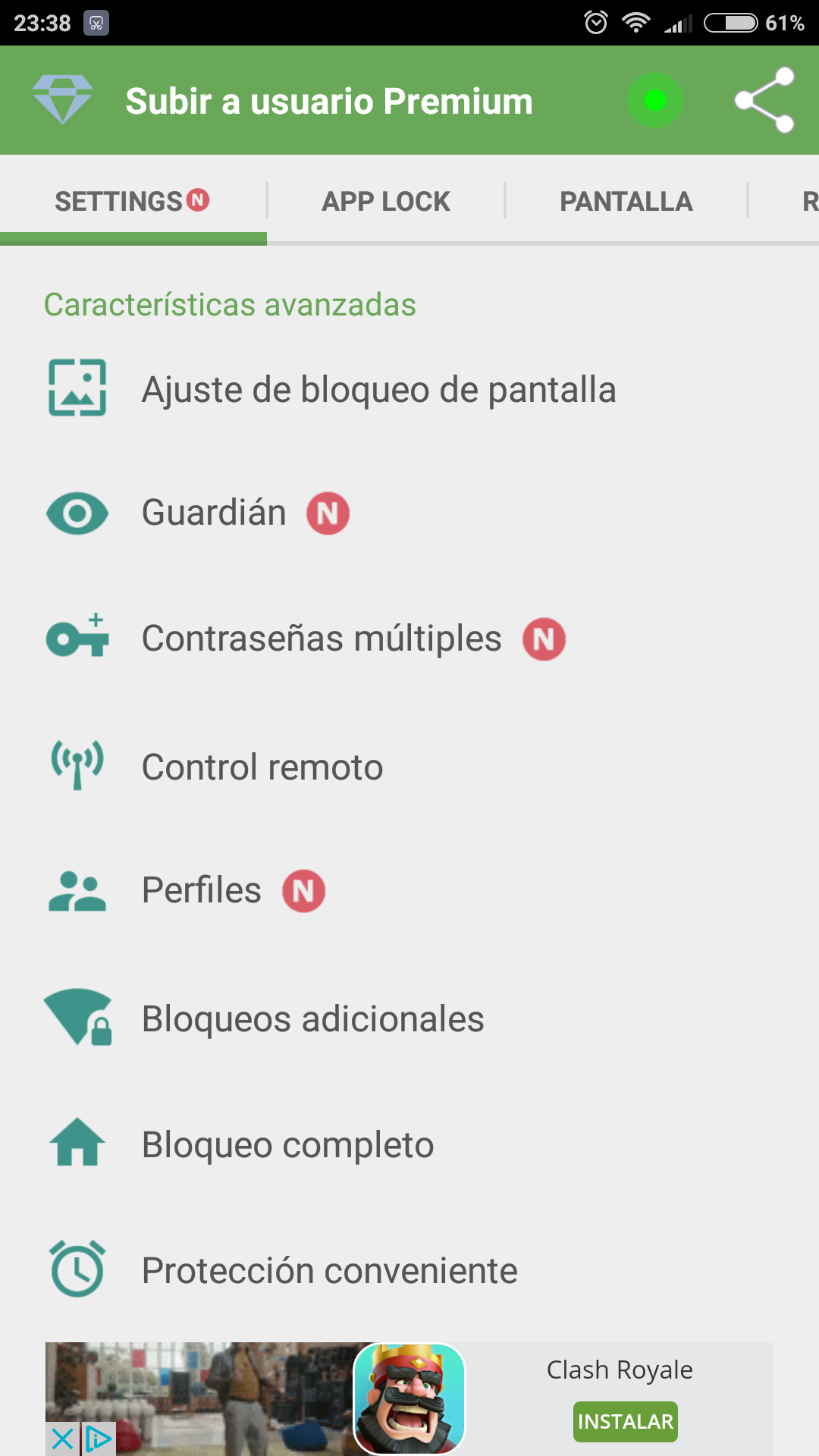Switch to the APP LOCK tab
This screenshot has width=819, height=1456.
coord(386,202)
